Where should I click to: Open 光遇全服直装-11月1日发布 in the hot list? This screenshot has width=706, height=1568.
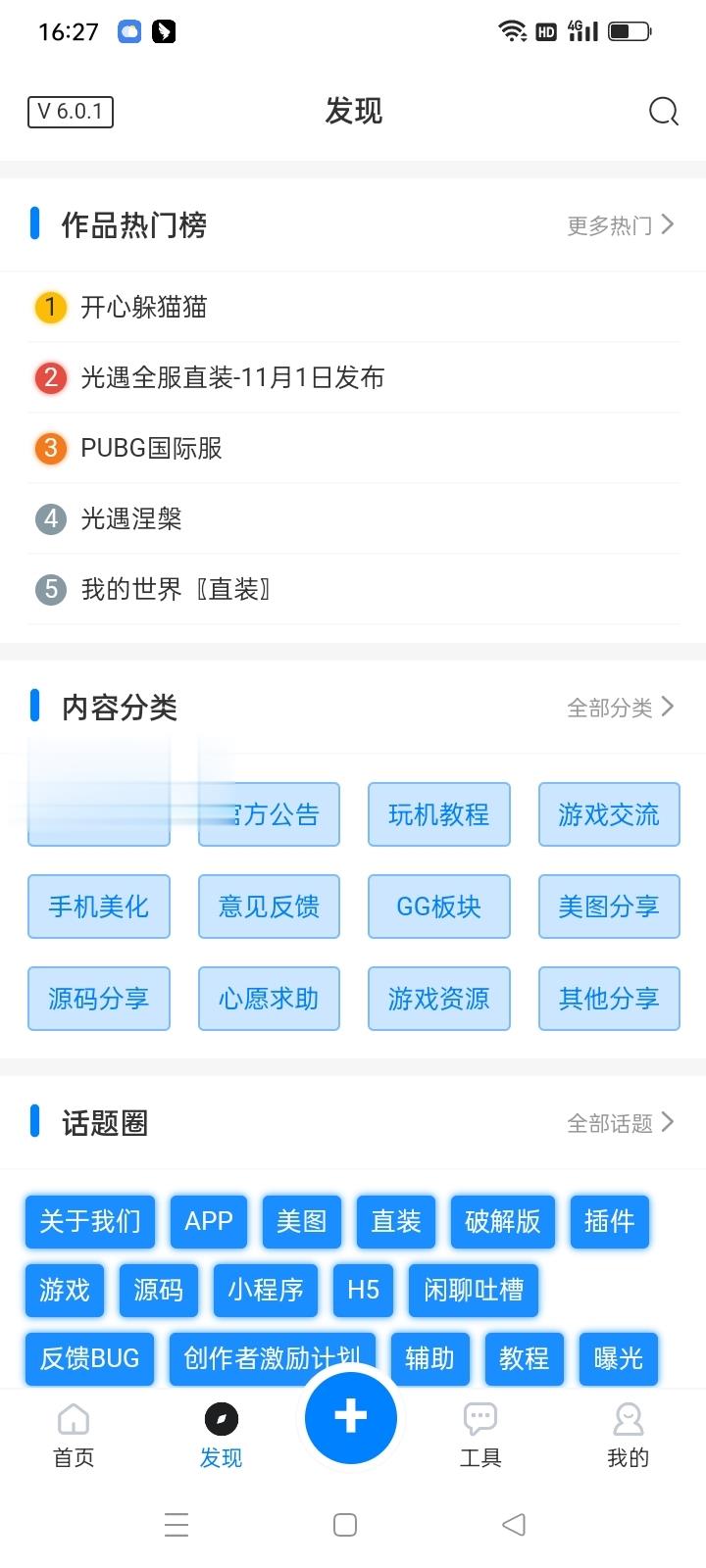[231, 378]
